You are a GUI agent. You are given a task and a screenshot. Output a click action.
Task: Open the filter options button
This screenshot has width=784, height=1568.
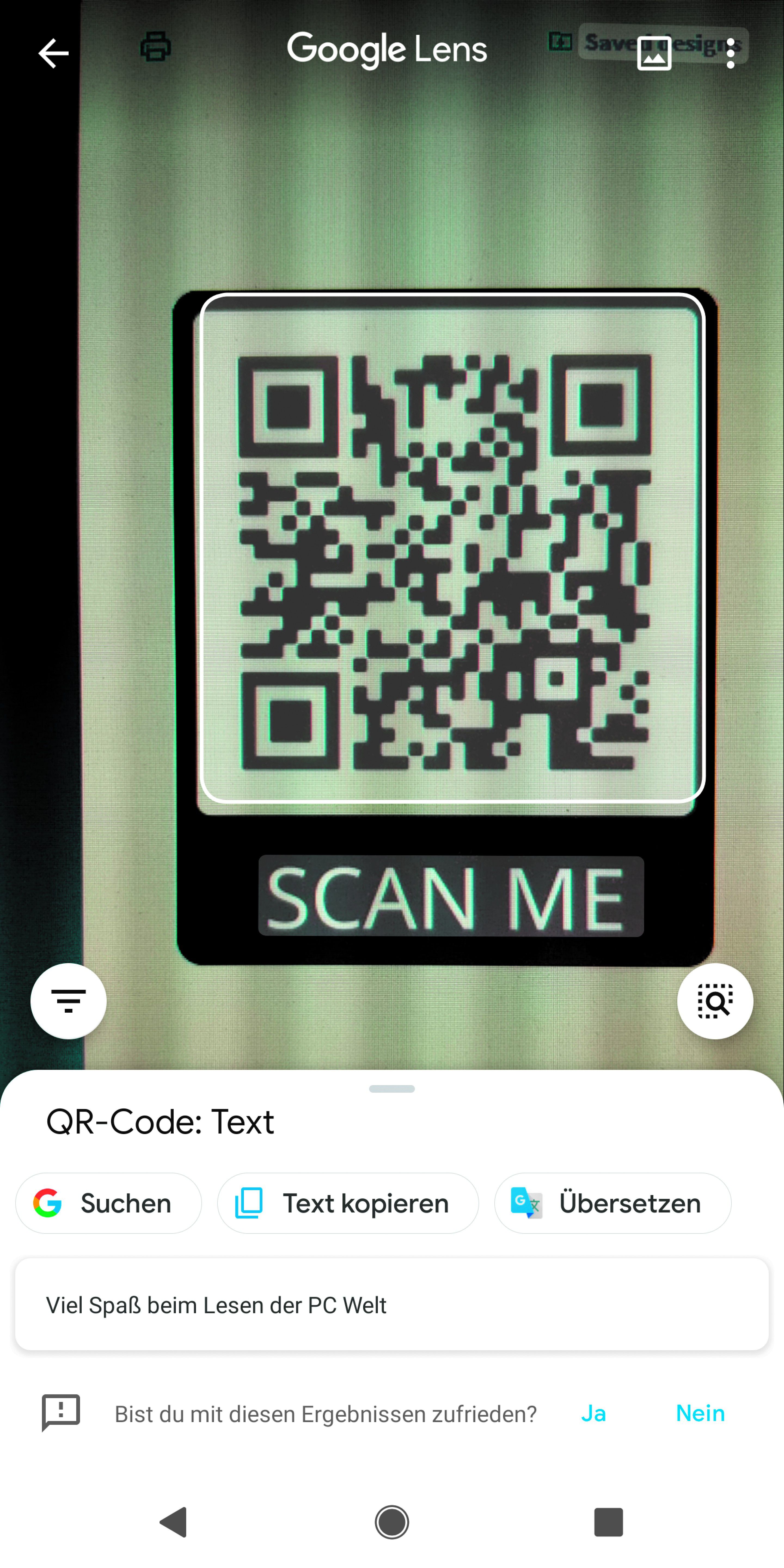click(68, 1001)
